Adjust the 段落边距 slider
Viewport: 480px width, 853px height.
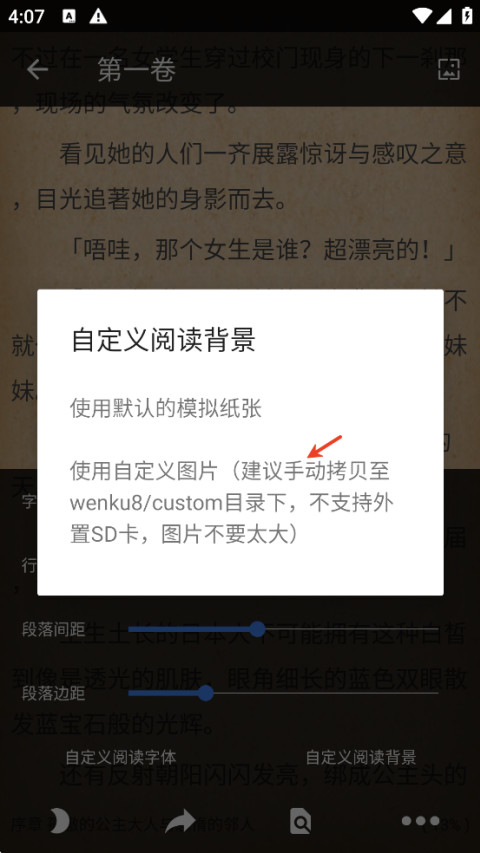click(283, 693)
